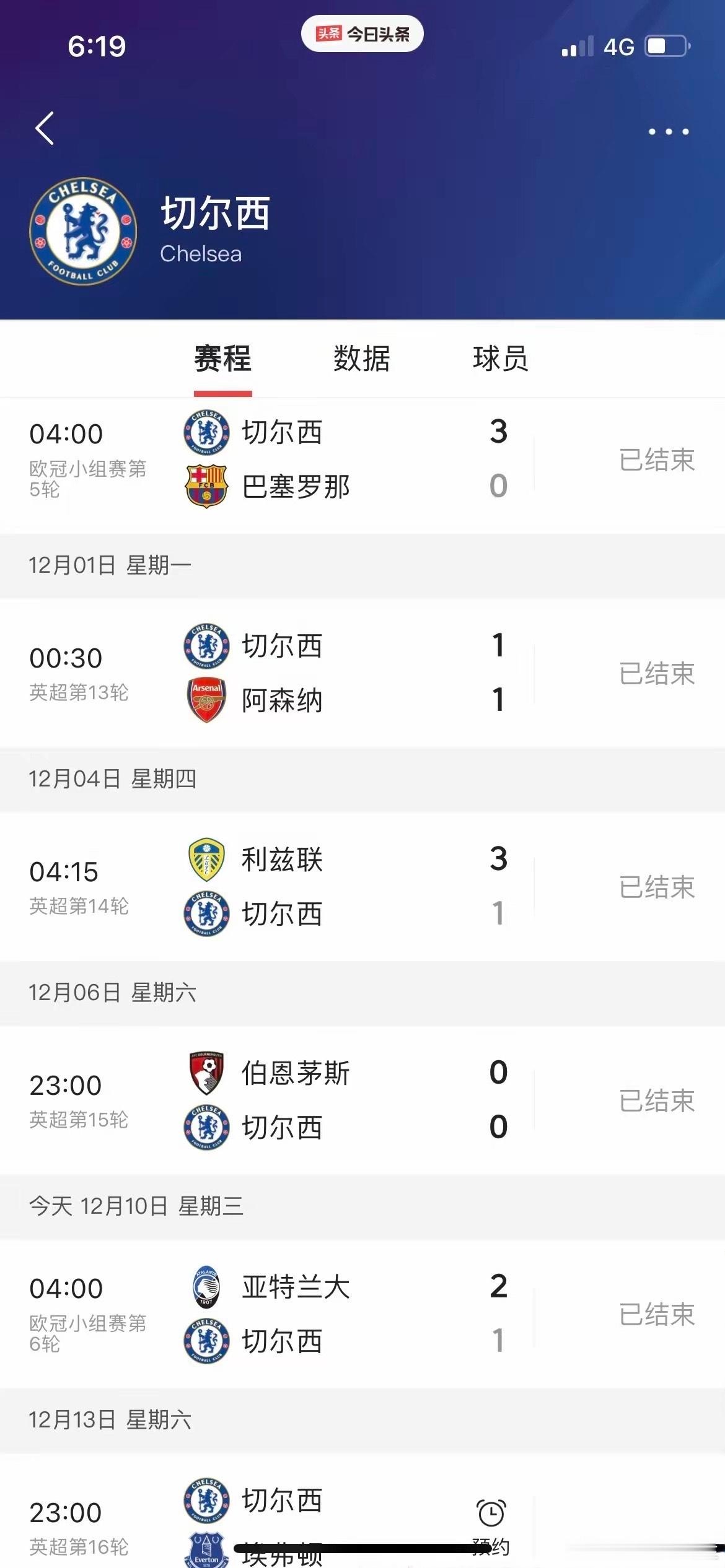Go back using the arrow icon
Screen dimensions: 725x1568
tap(45, 129)
